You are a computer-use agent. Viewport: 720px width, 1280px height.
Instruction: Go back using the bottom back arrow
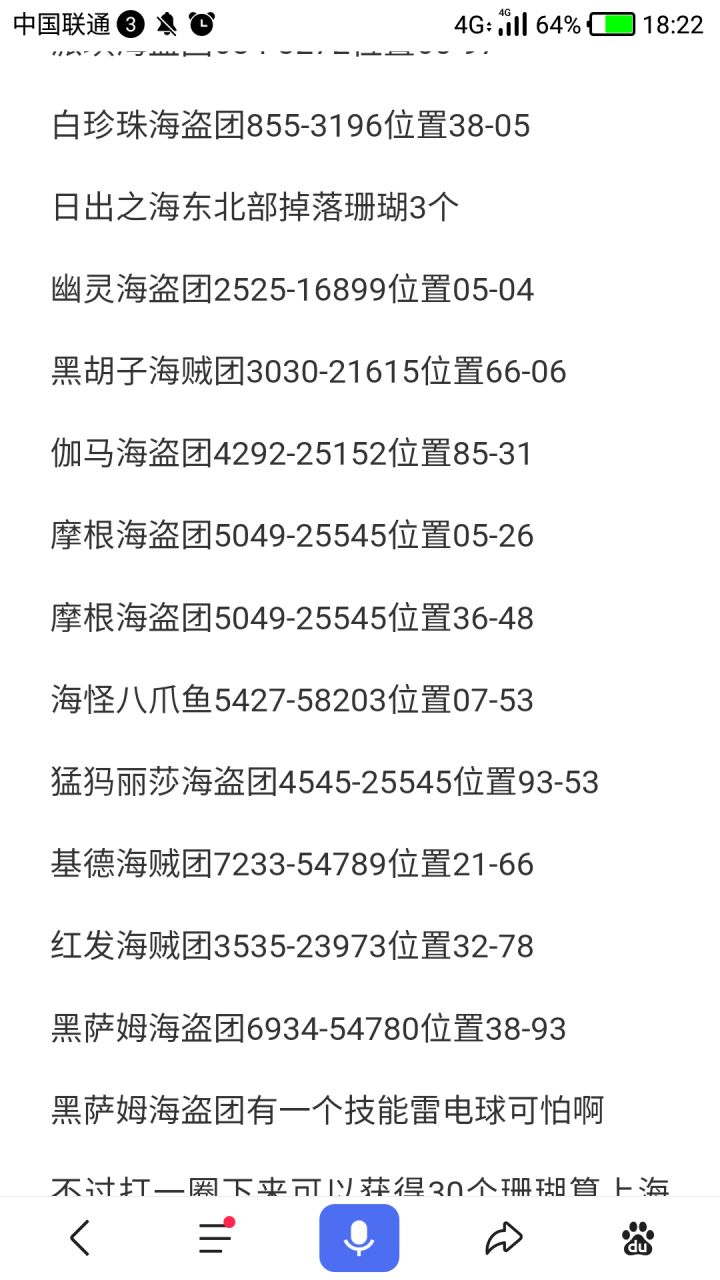click(x=80, y=1239)
